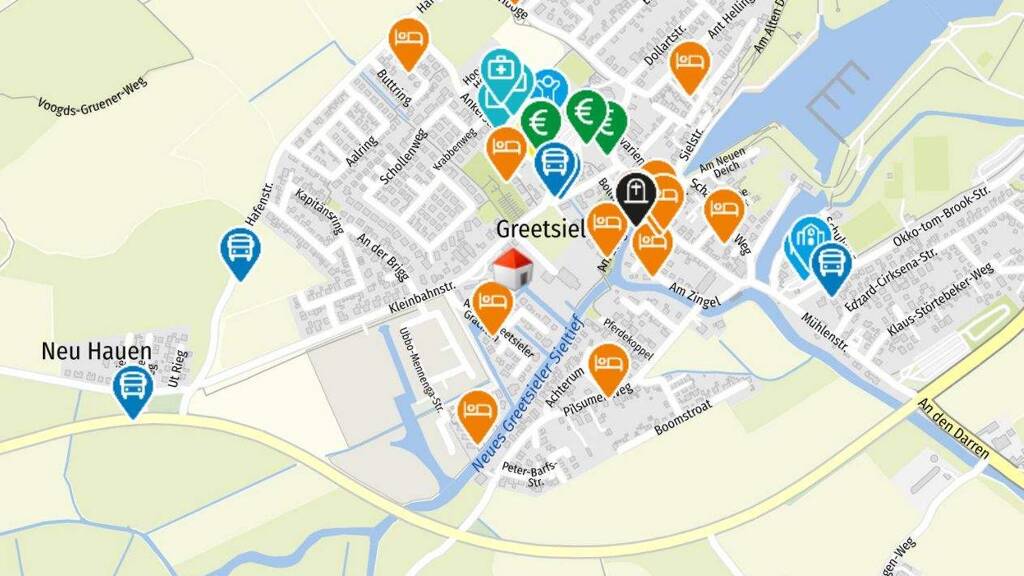The height and width of the screenshot is (576, 1024).
Task: Open the lodging pin on Pilsumer Weg
Action: click(609, 368)
